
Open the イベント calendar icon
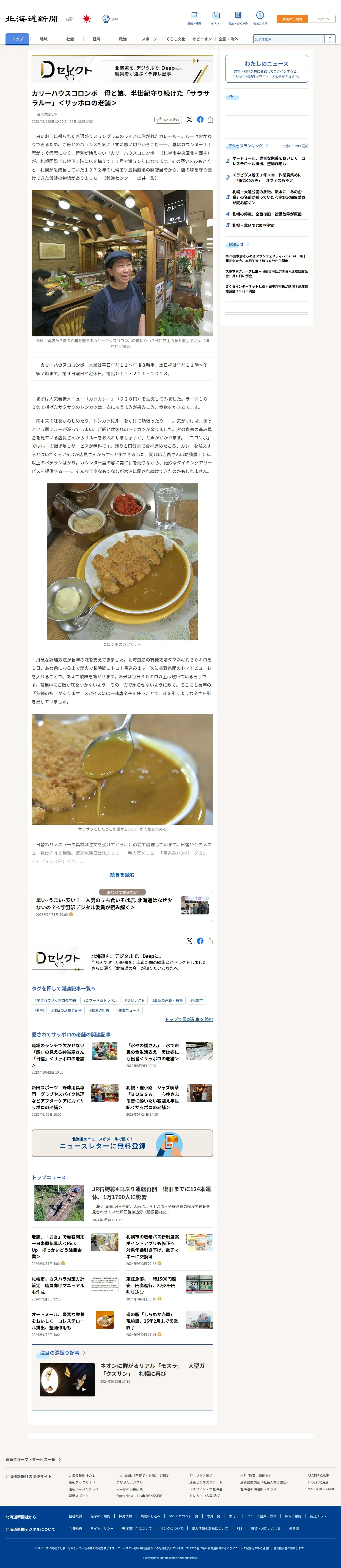point(216,18)
